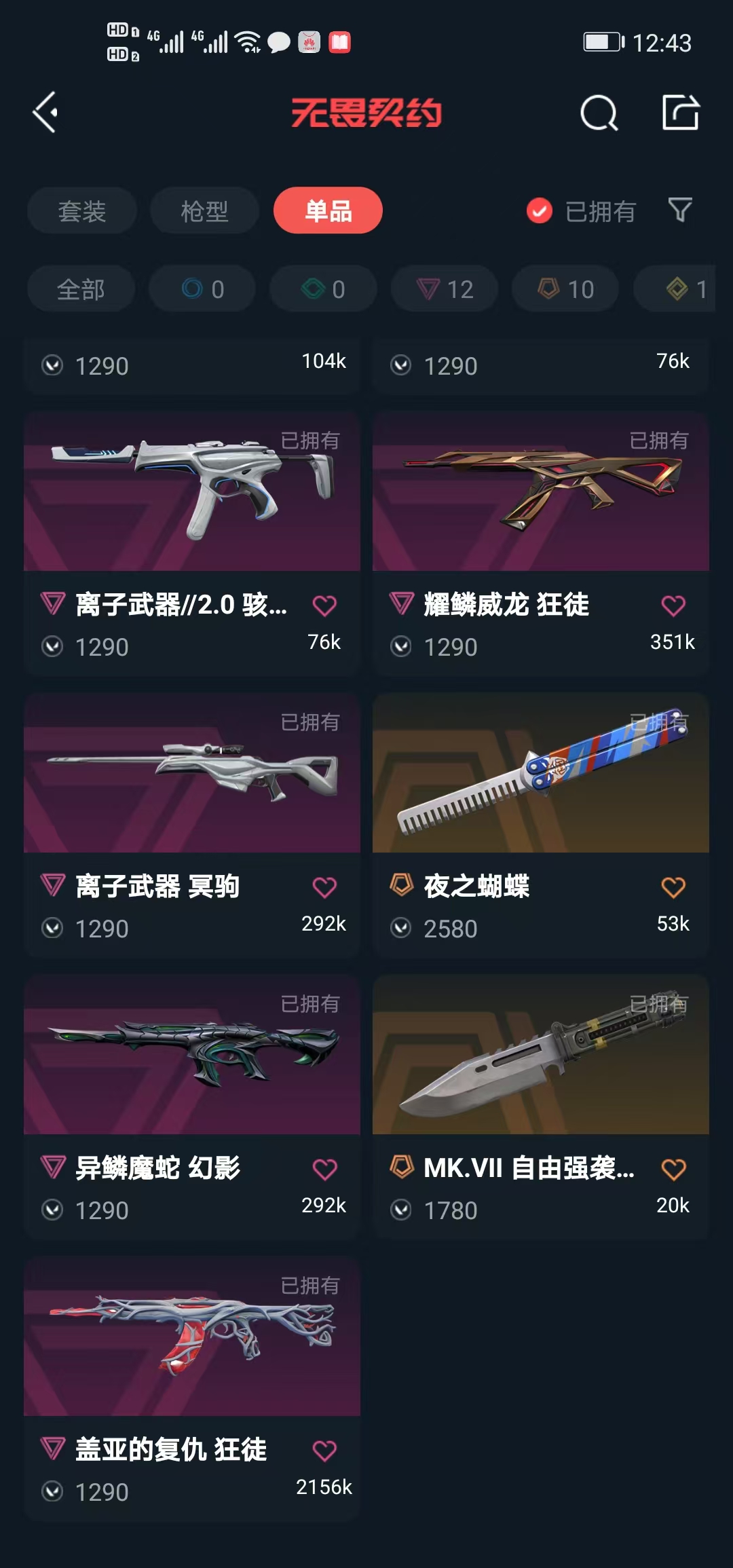Switch to the 套装 tab
Viewport: 733px width, 1568px height.
point(82,211)
